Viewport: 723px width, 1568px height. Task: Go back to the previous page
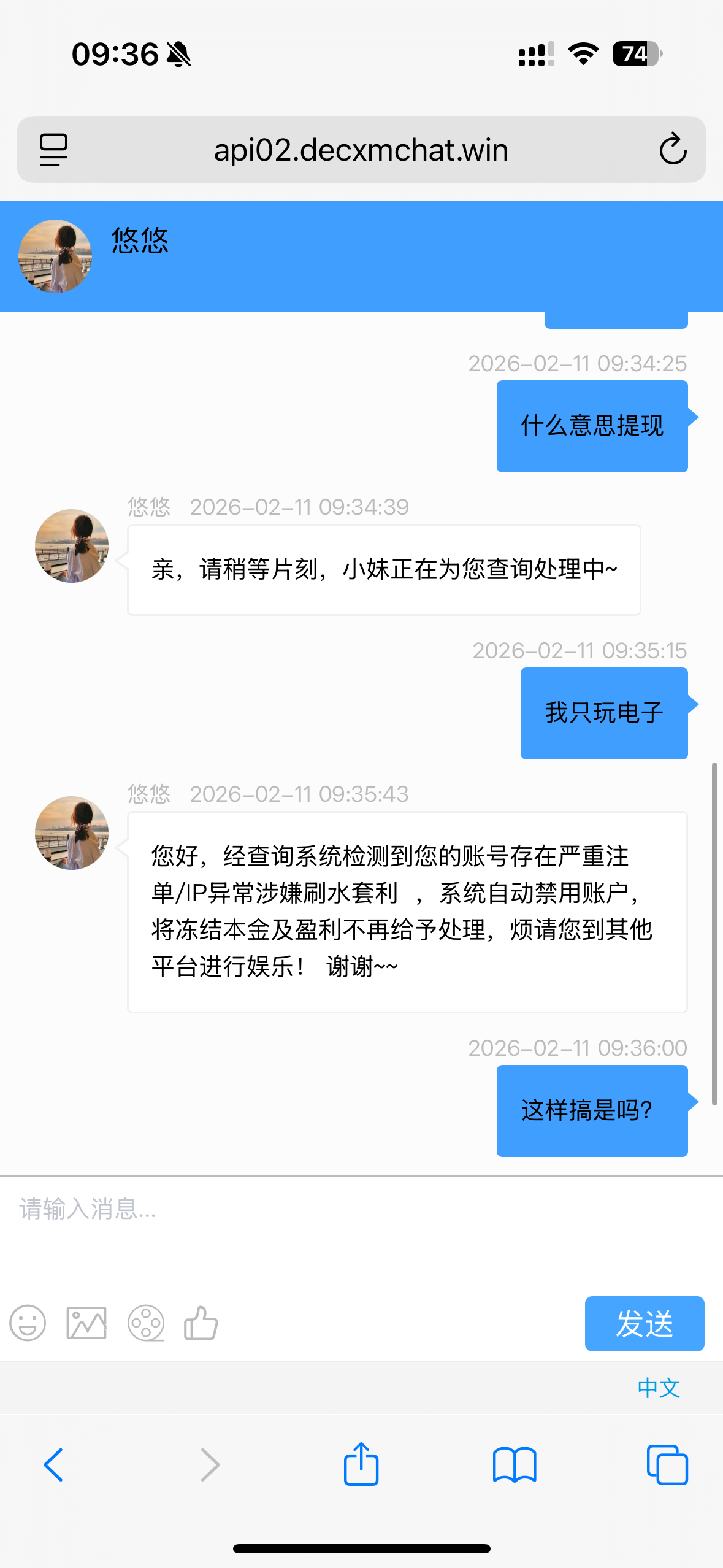pyautogui.click(x=53, y=1465)
